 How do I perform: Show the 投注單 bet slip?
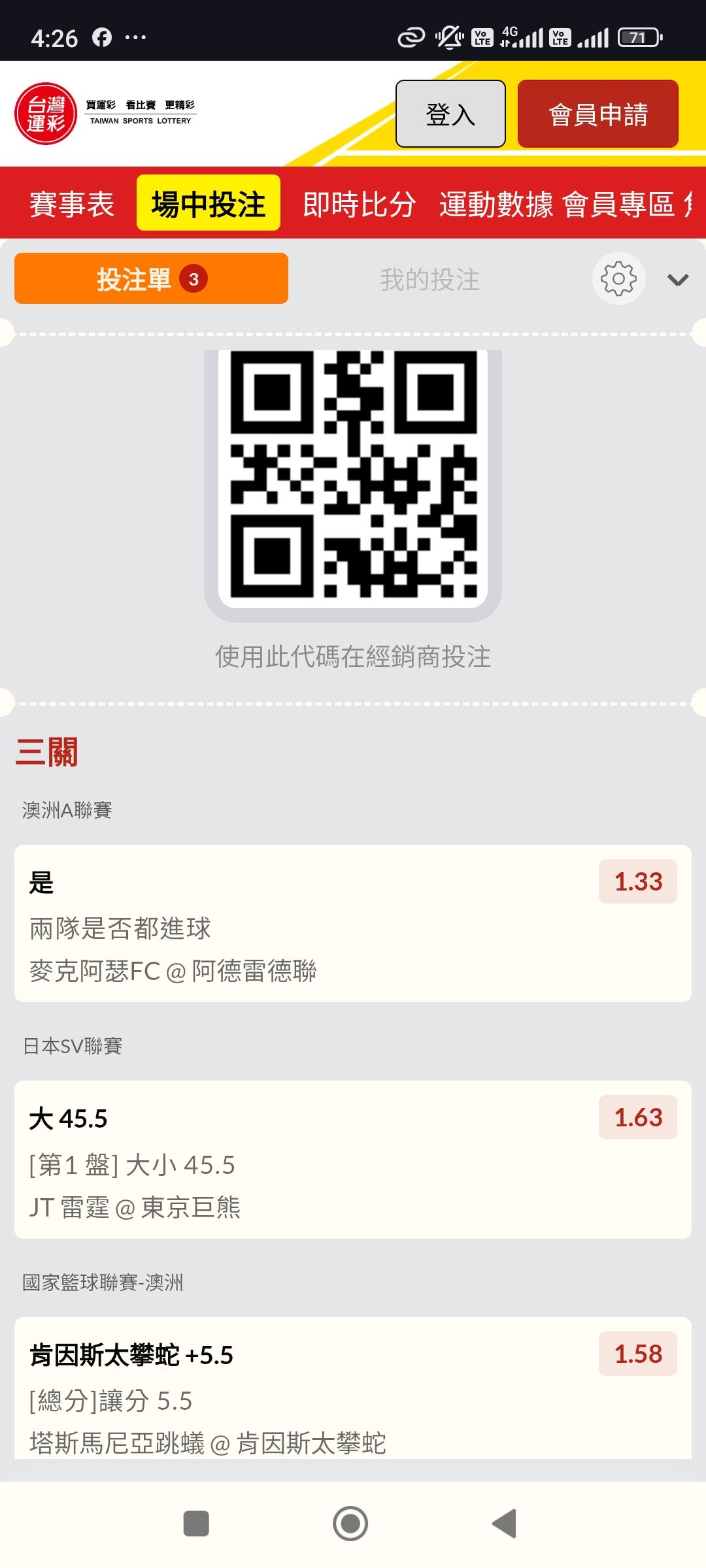(151, 279)
